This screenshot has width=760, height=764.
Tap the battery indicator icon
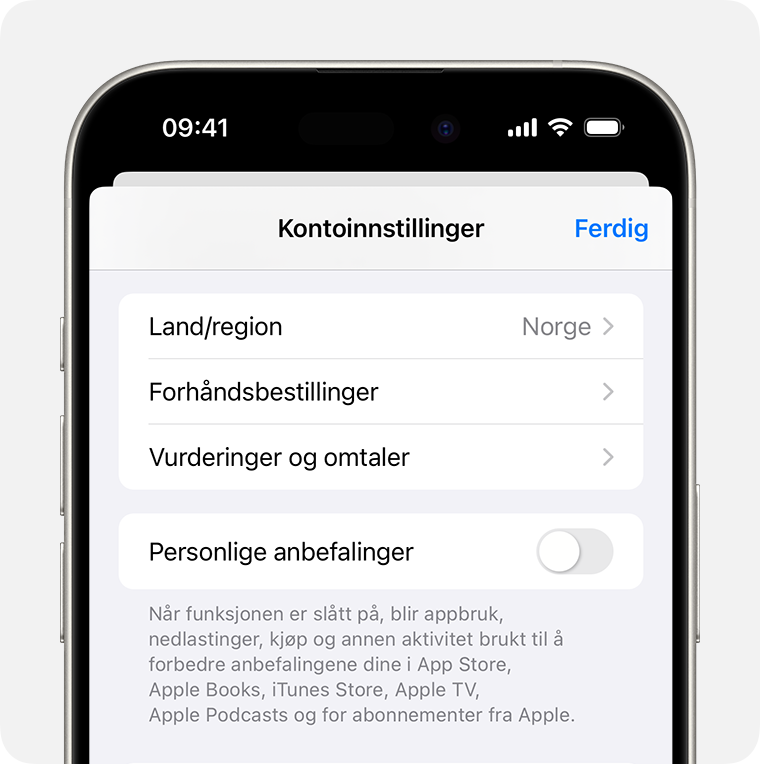(603, 127)
